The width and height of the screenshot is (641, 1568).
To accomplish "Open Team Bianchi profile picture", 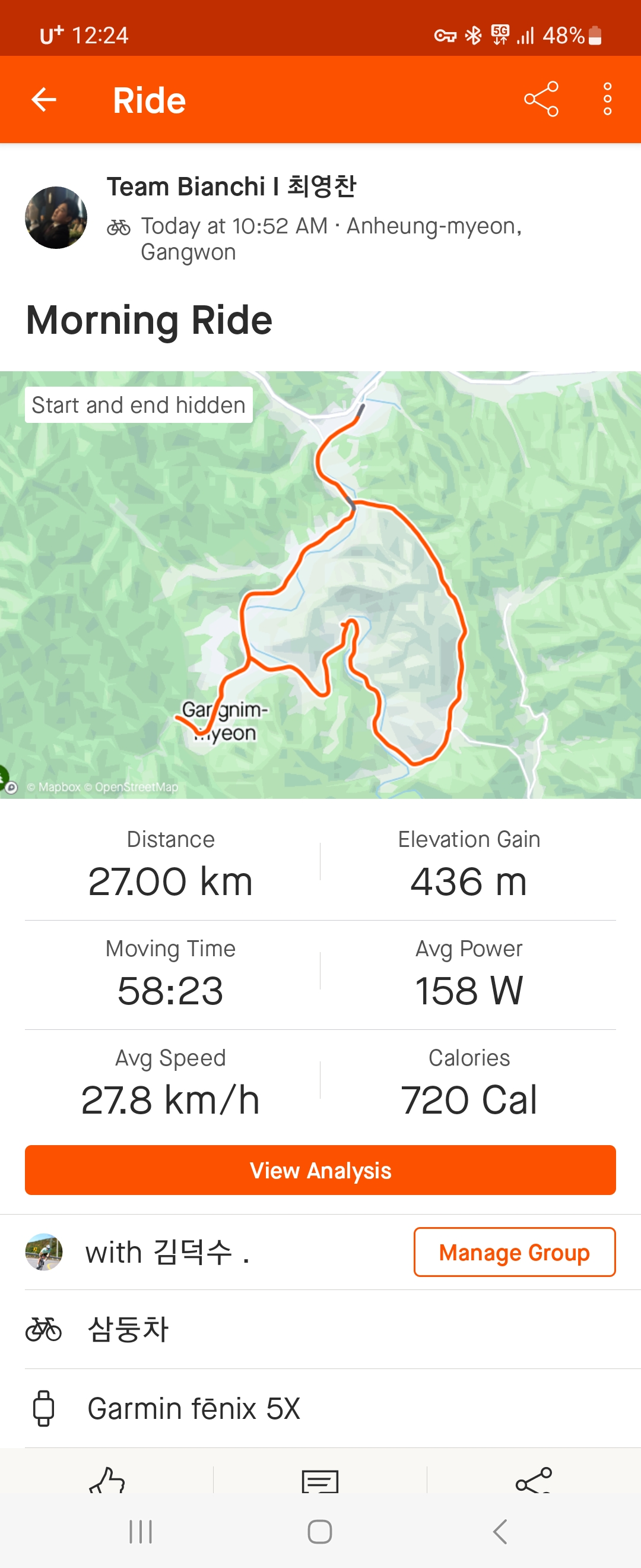I will click(56, 217).
